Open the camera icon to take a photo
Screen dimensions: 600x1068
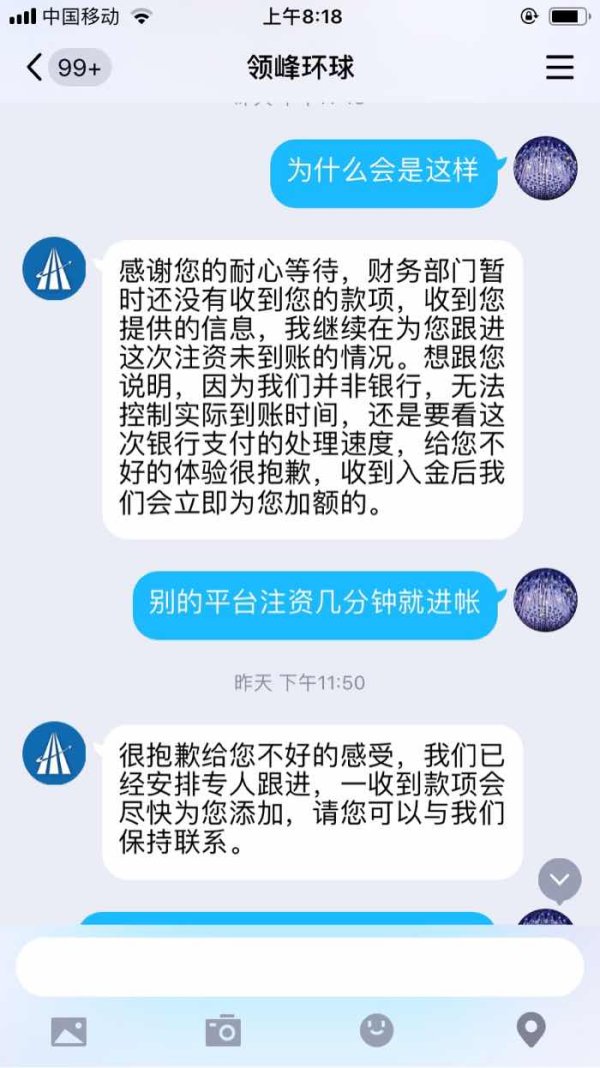pos(223,1031)
